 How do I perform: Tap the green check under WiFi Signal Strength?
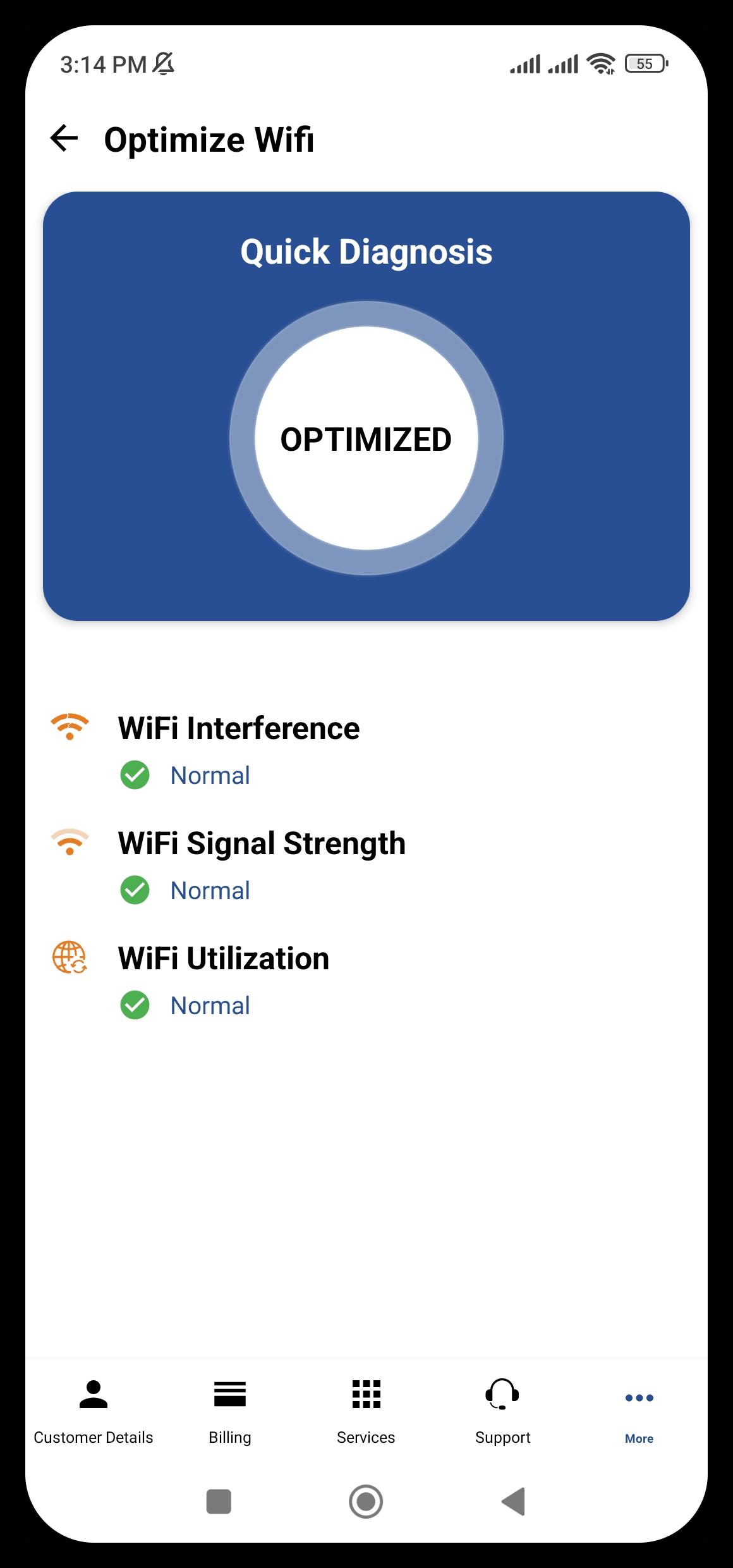[x=136, y=890]
